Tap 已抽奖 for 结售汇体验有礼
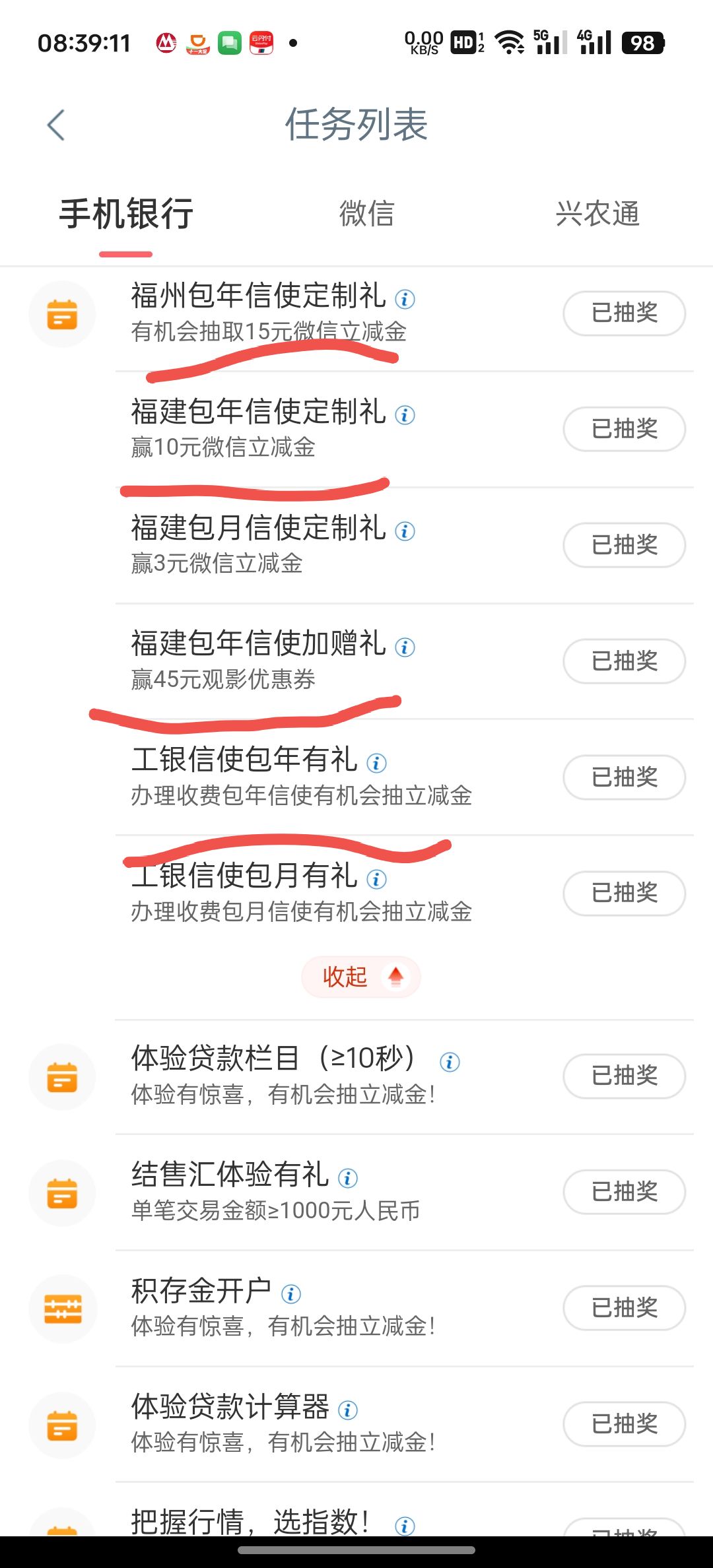713x1568 pixels. click(x=624, y=1191)
